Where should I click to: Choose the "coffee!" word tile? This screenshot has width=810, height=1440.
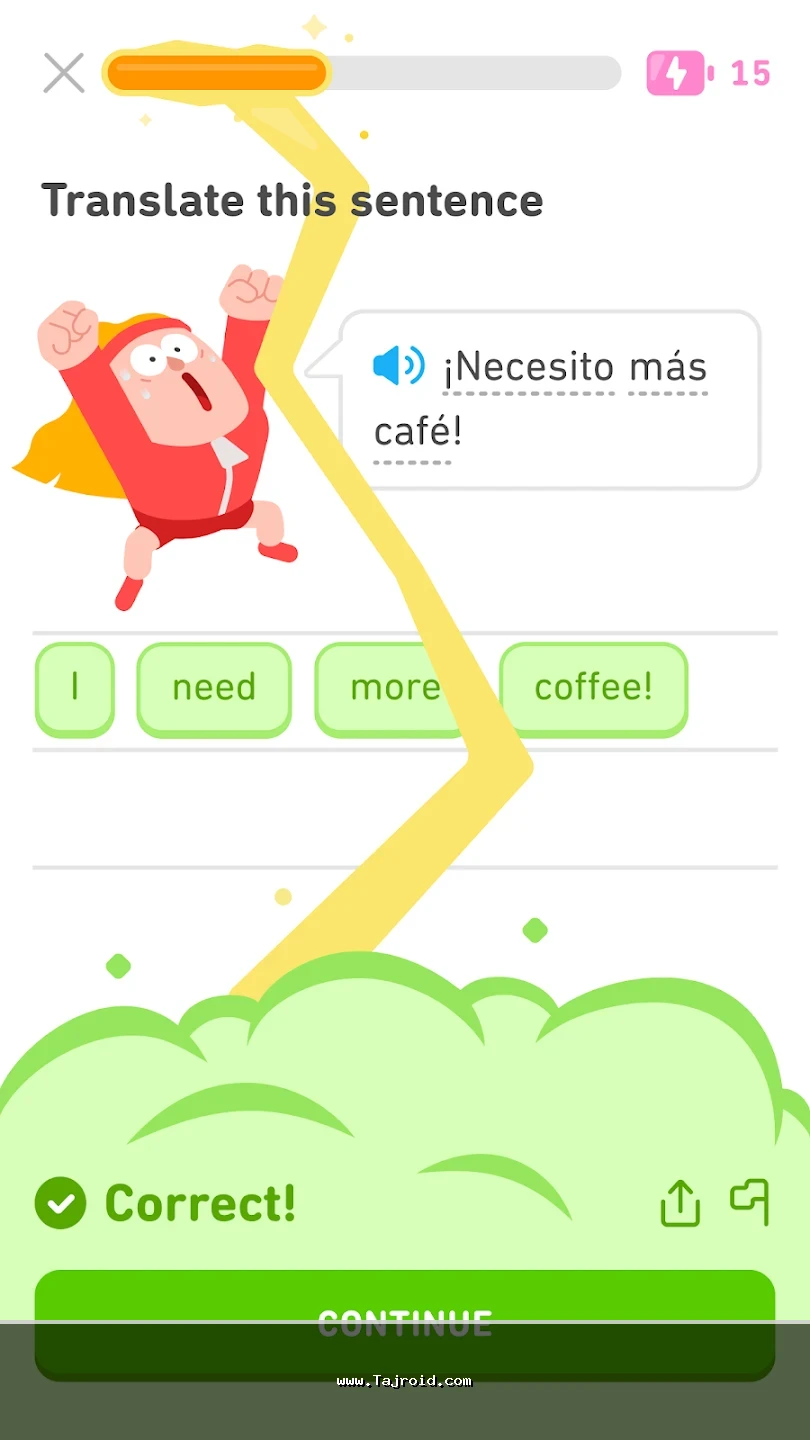coord(593,688)
